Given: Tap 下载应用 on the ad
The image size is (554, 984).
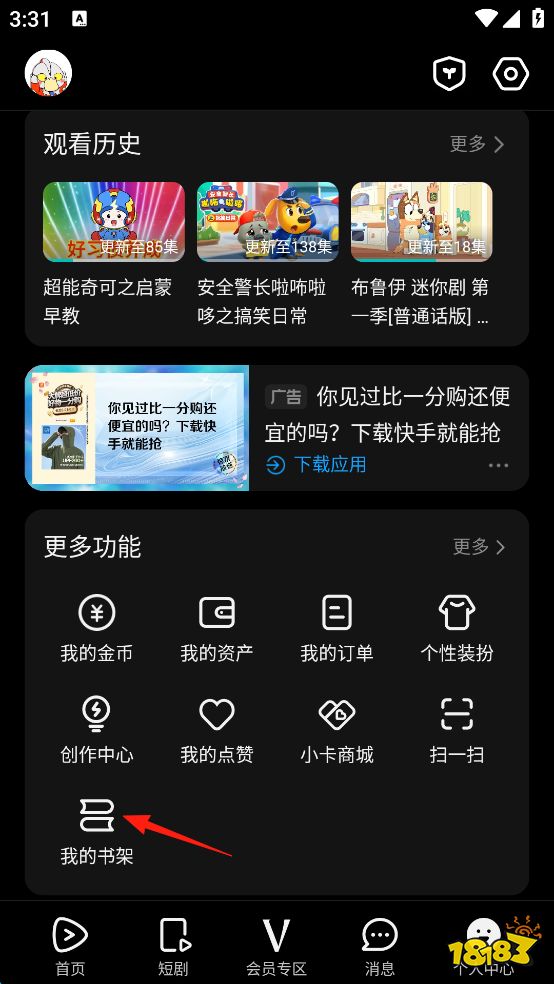Looking at the screenshot, I should [317, 465].
